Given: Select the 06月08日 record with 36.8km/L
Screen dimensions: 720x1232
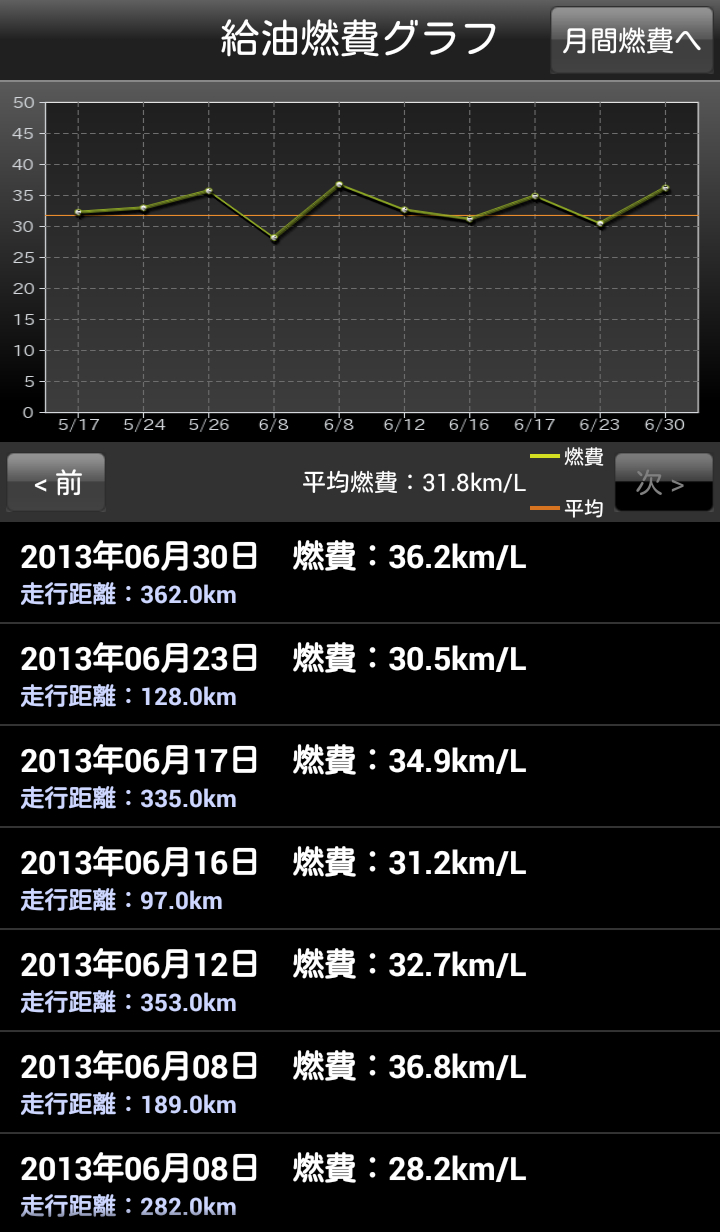Looking at the screenshot, I should tap(360, 1083).
